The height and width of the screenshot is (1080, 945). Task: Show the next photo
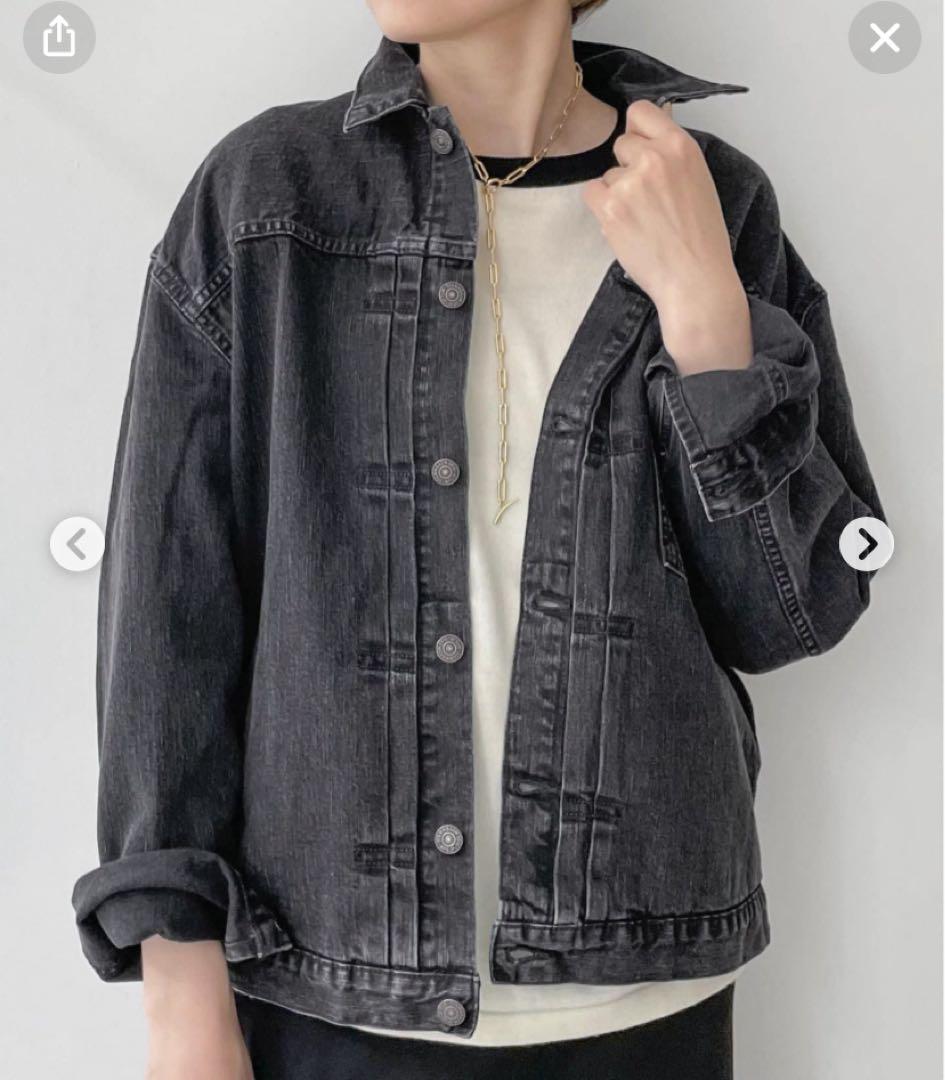(866, 544)
